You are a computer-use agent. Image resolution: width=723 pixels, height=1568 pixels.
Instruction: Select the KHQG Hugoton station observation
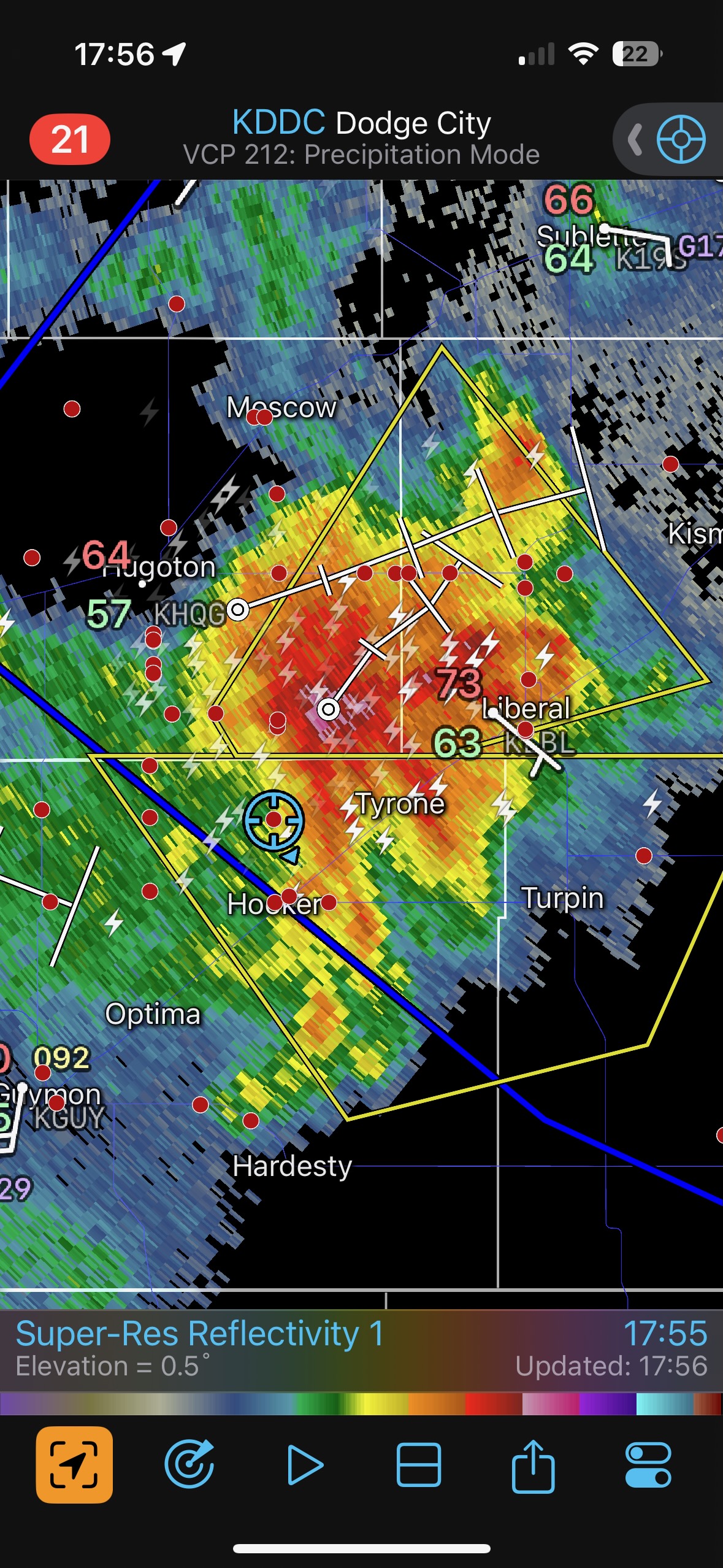pos(189,613)
